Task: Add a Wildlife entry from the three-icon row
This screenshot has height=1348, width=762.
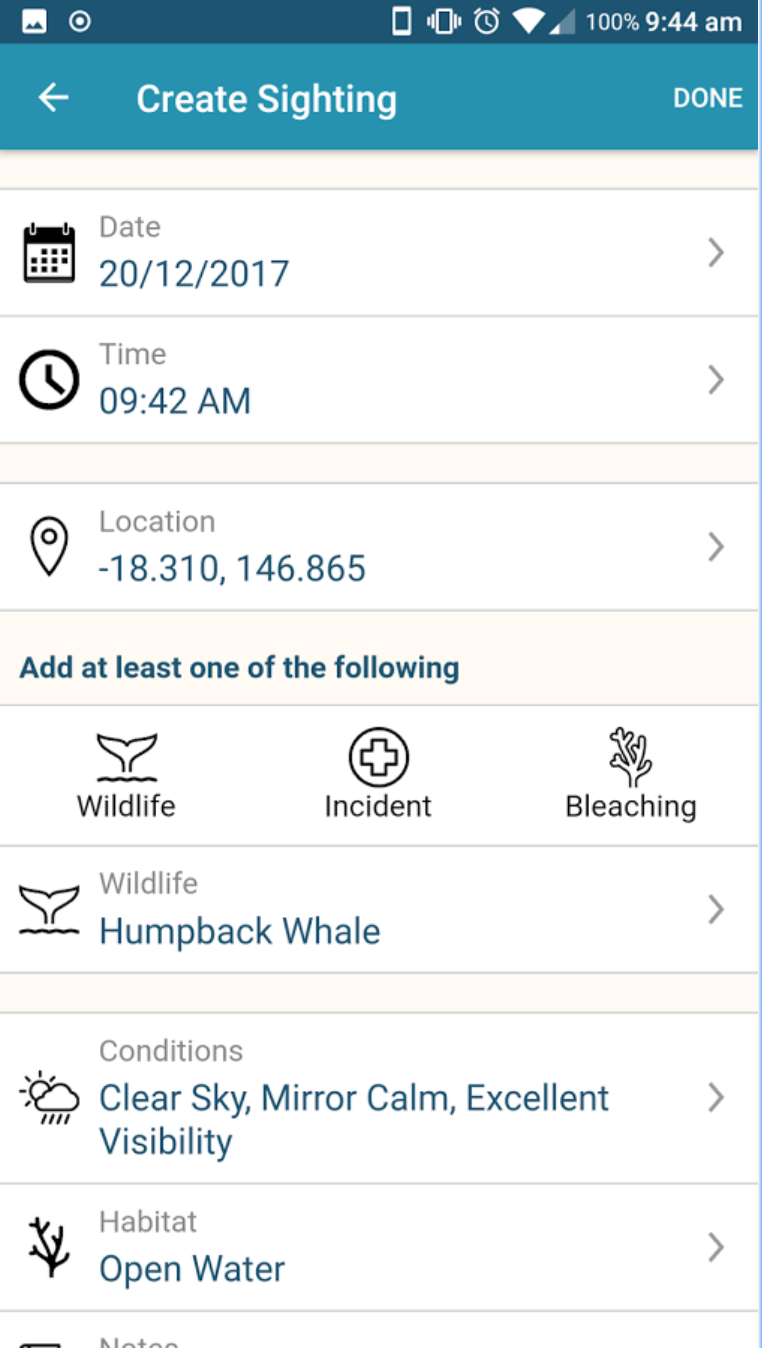Action: click(126, 776)
